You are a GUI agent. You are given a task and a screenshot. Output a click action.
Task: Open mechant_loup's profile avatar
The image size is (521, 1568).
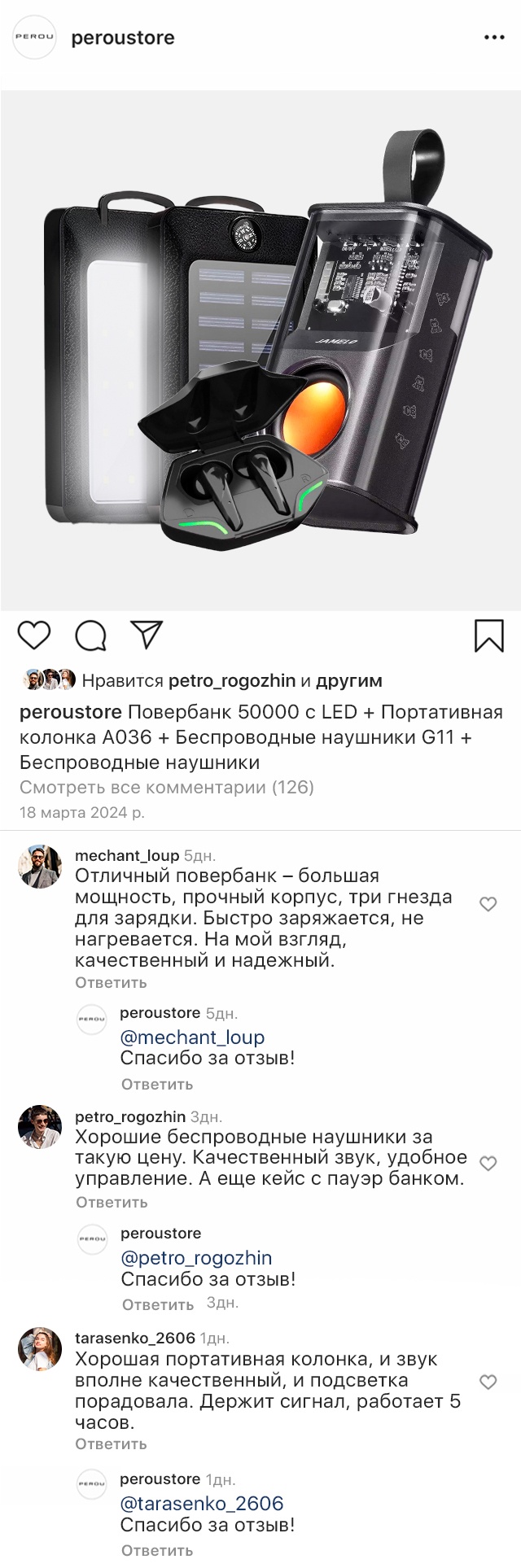(x=40, y=866)
